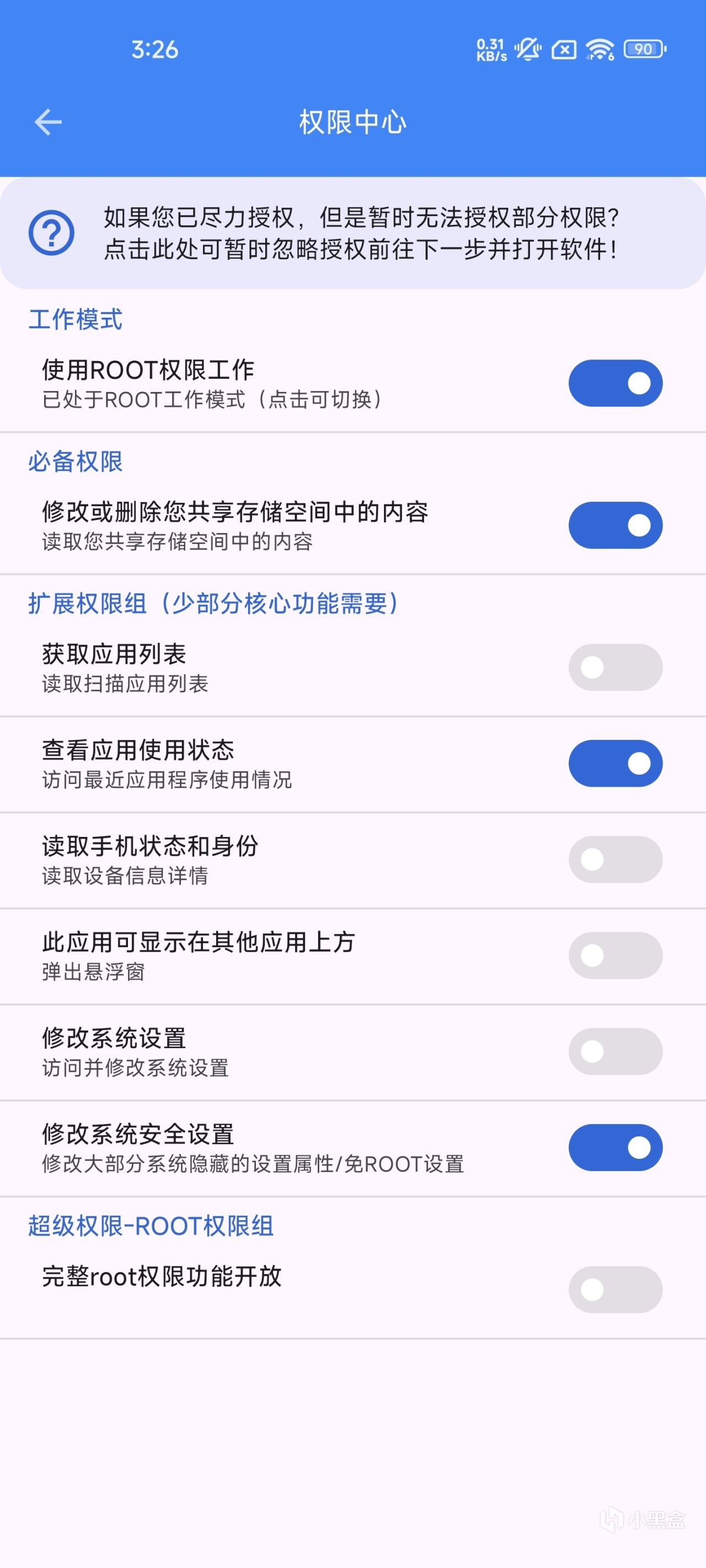
Task: Go back using the top-left arrow
Action: click(x=48, y=122)
